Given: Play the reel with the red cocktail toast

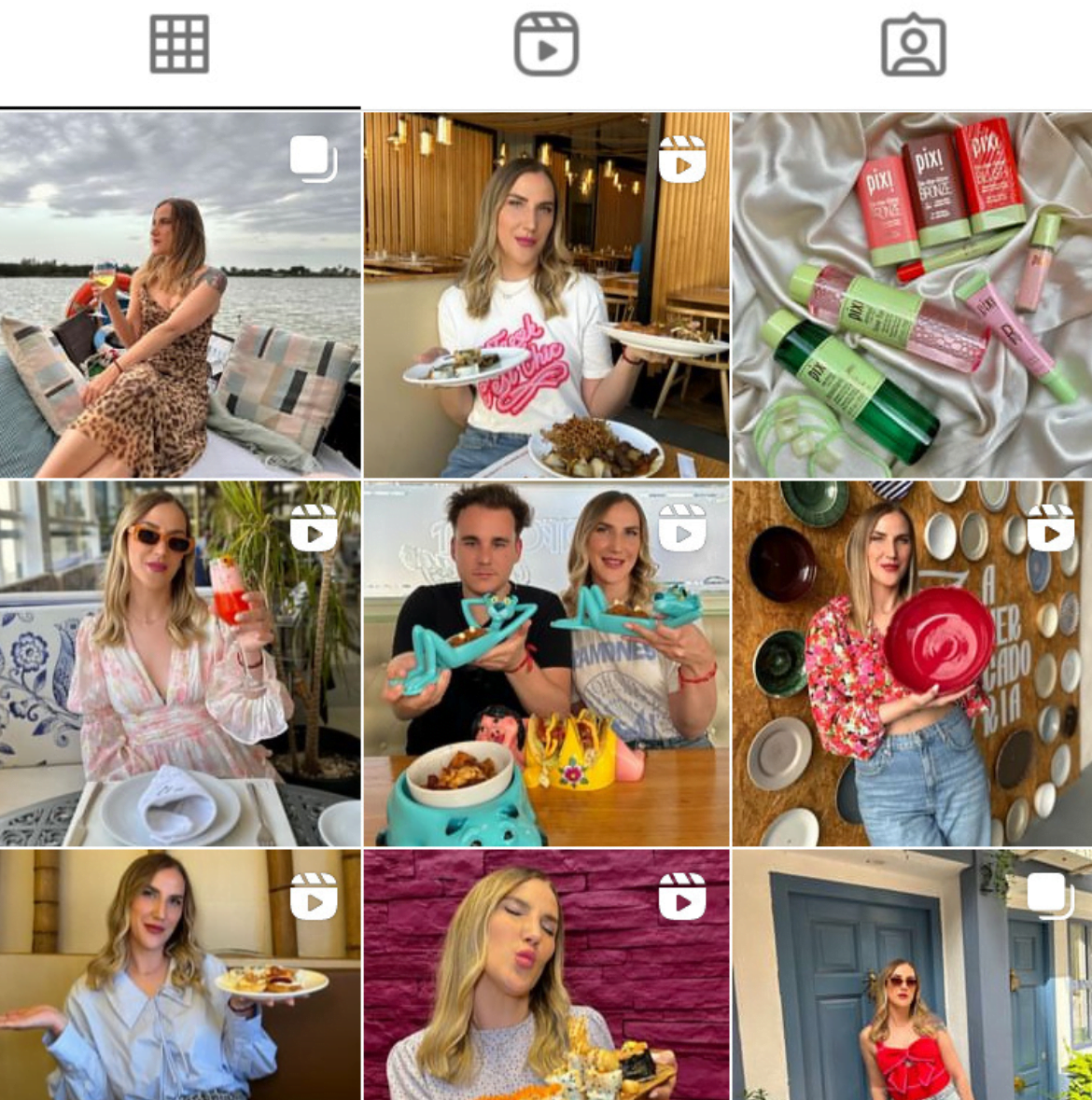Looking at the screenshot, I should [180, 663].
